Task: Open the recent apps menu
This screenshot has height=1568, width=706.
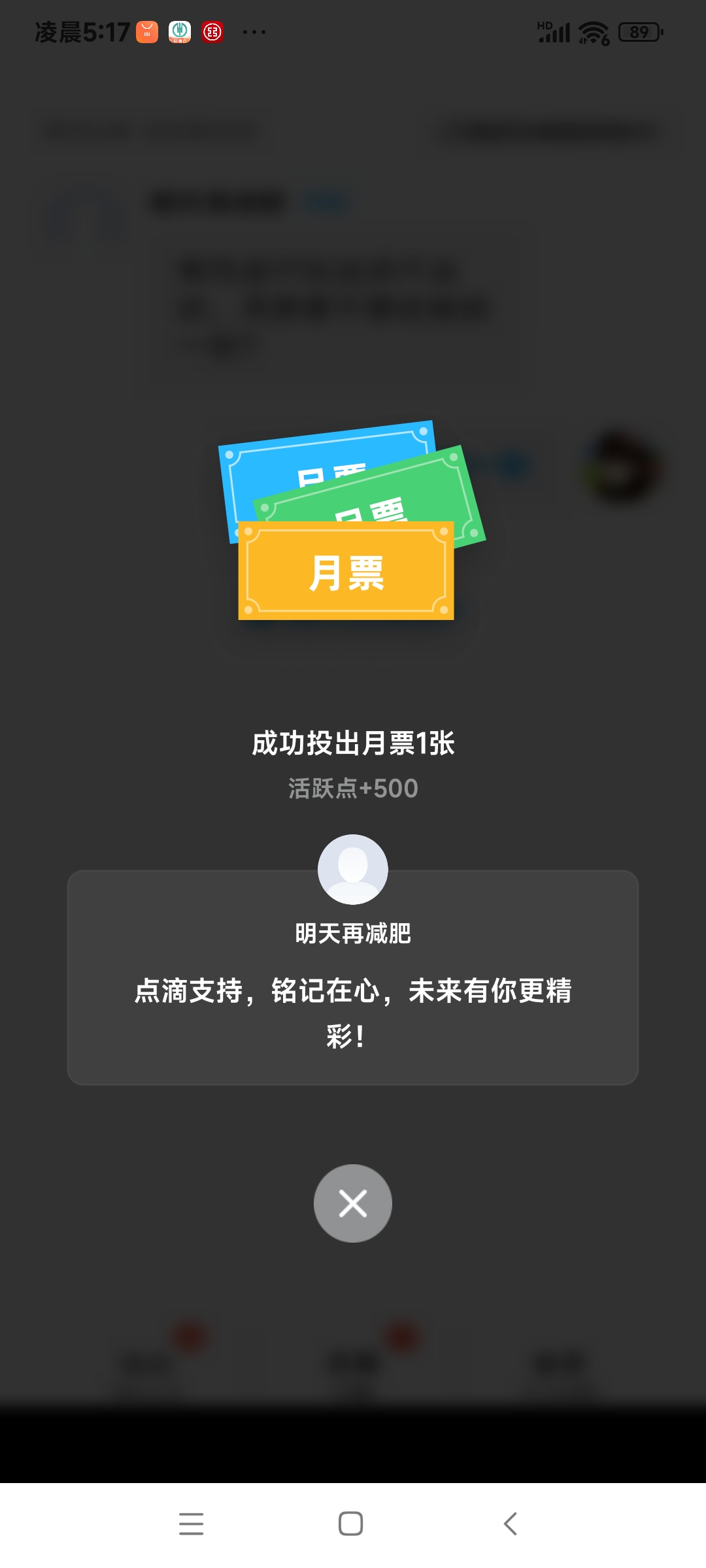Action: pyautogui.click(x=191, y=1524)
